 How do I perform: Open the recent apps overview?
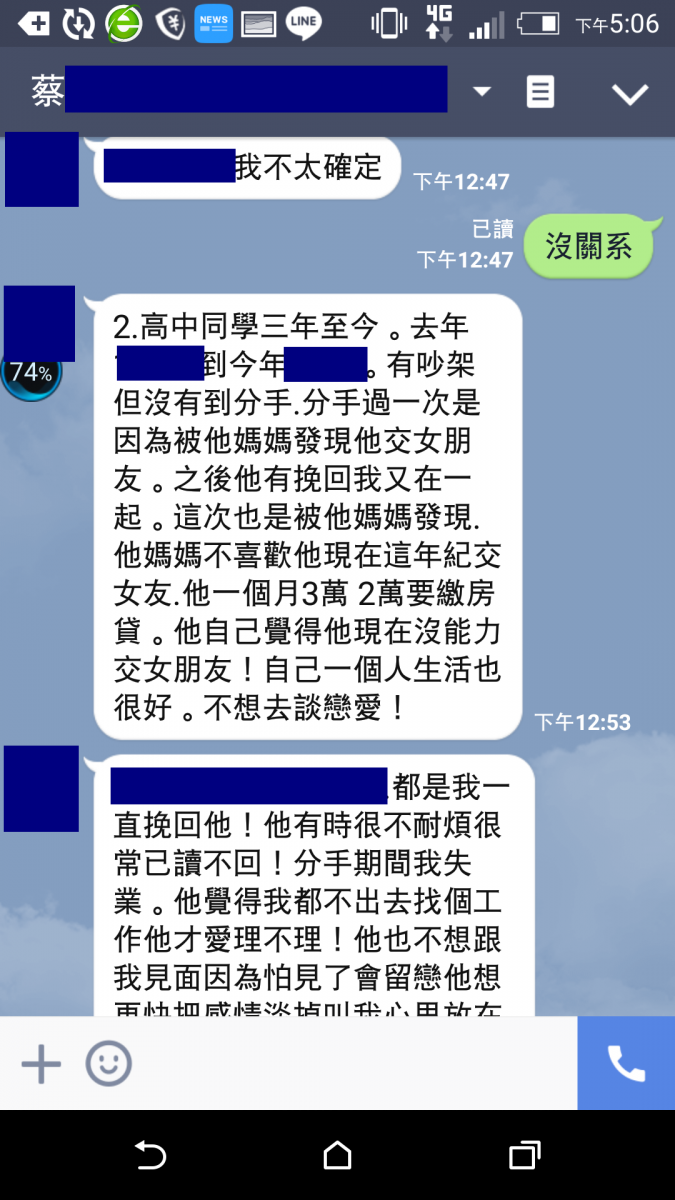(524, 1156)
